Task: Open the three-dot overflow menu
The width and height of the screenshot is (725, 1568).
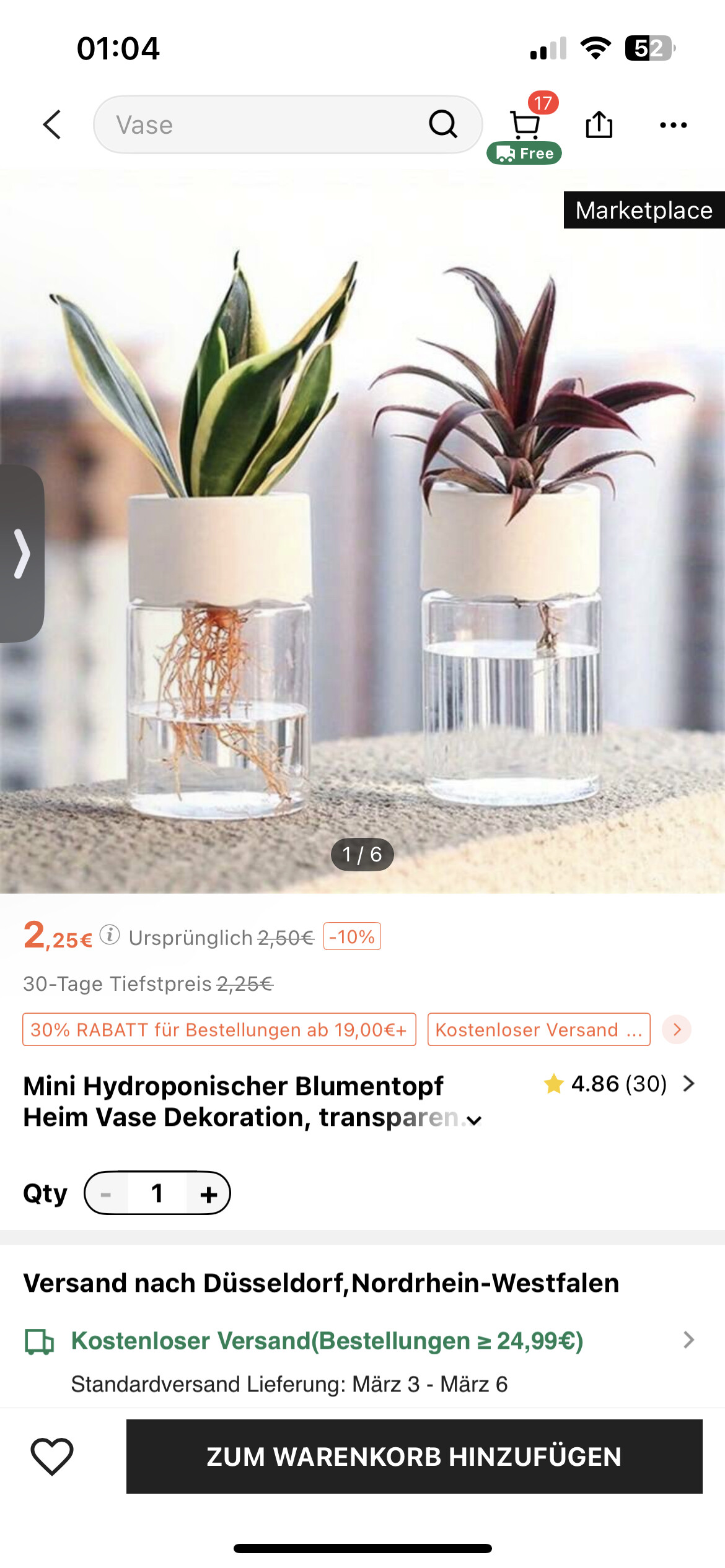Action: click(x=673, y=124)
